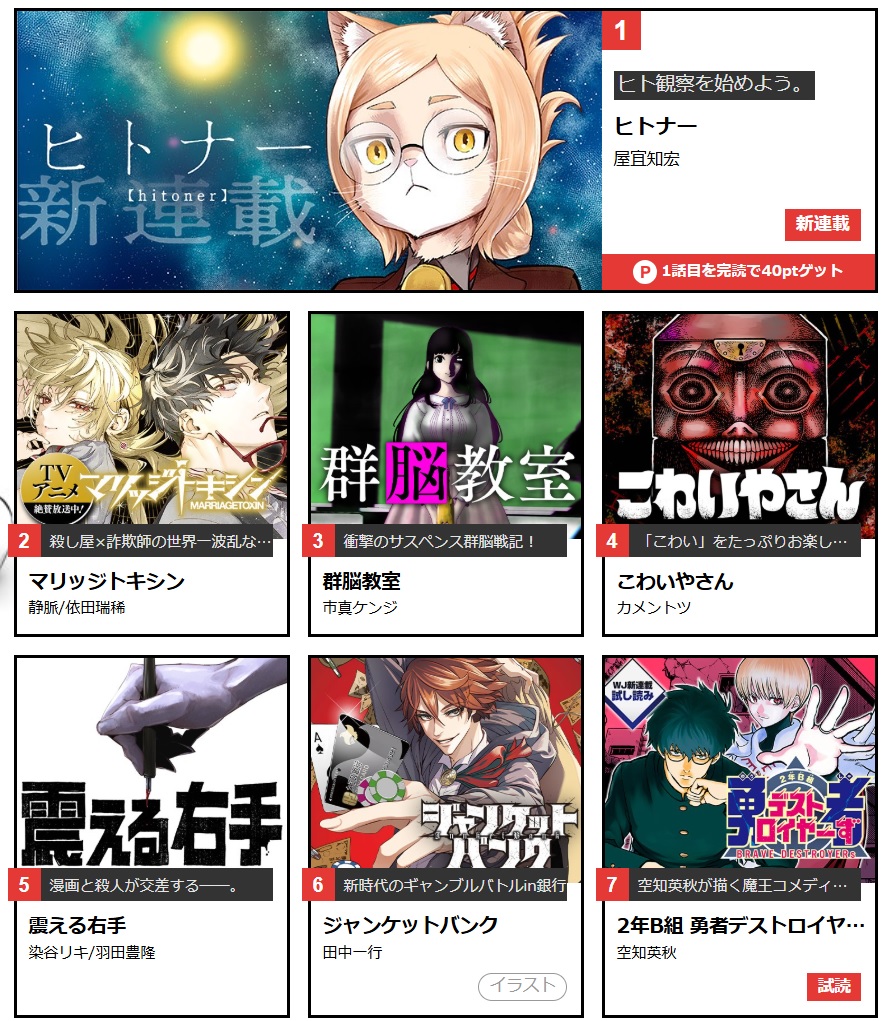Open the 震える右手 manga card

pyautogui.click(x=152, y=836)
